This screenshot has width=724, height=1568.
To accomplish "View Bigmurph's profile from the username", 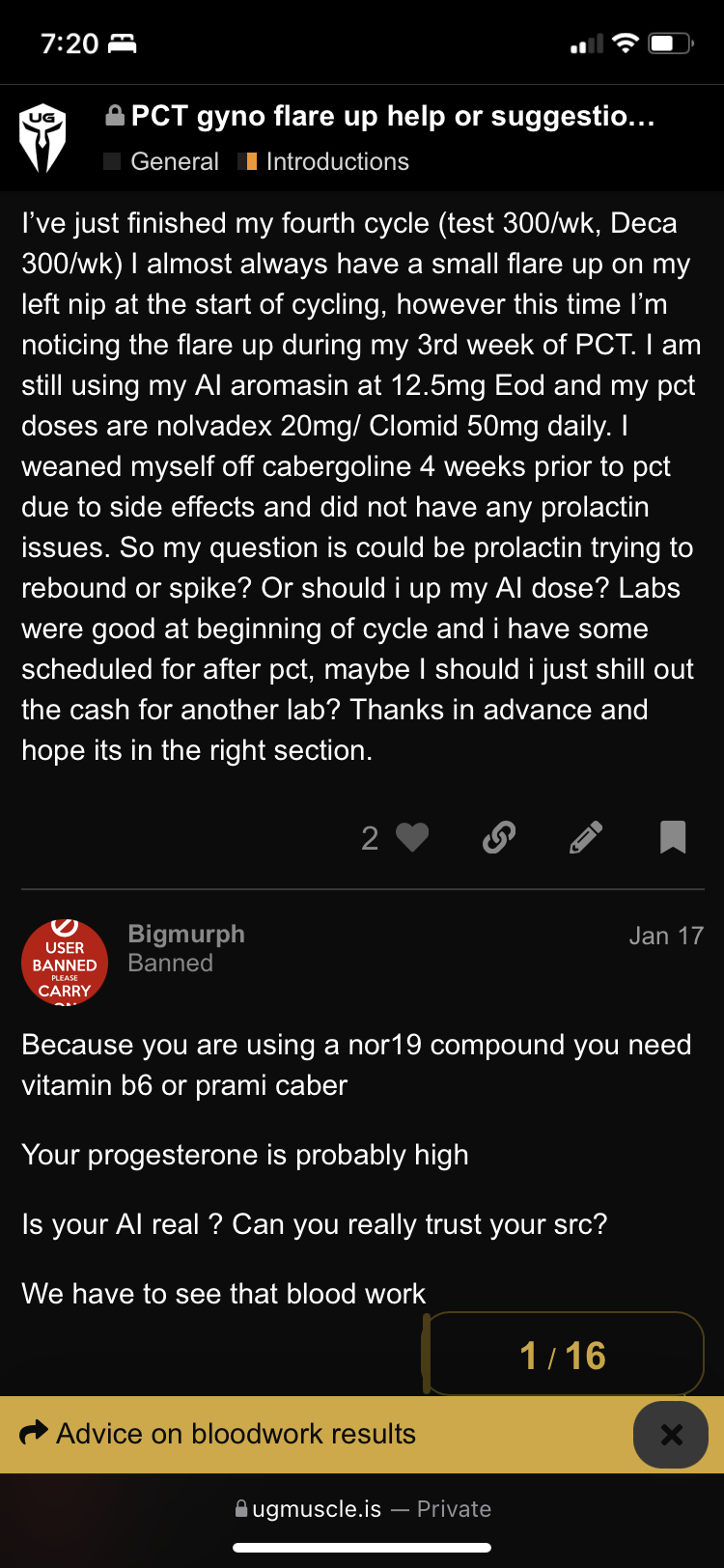I will click(186, 934).
